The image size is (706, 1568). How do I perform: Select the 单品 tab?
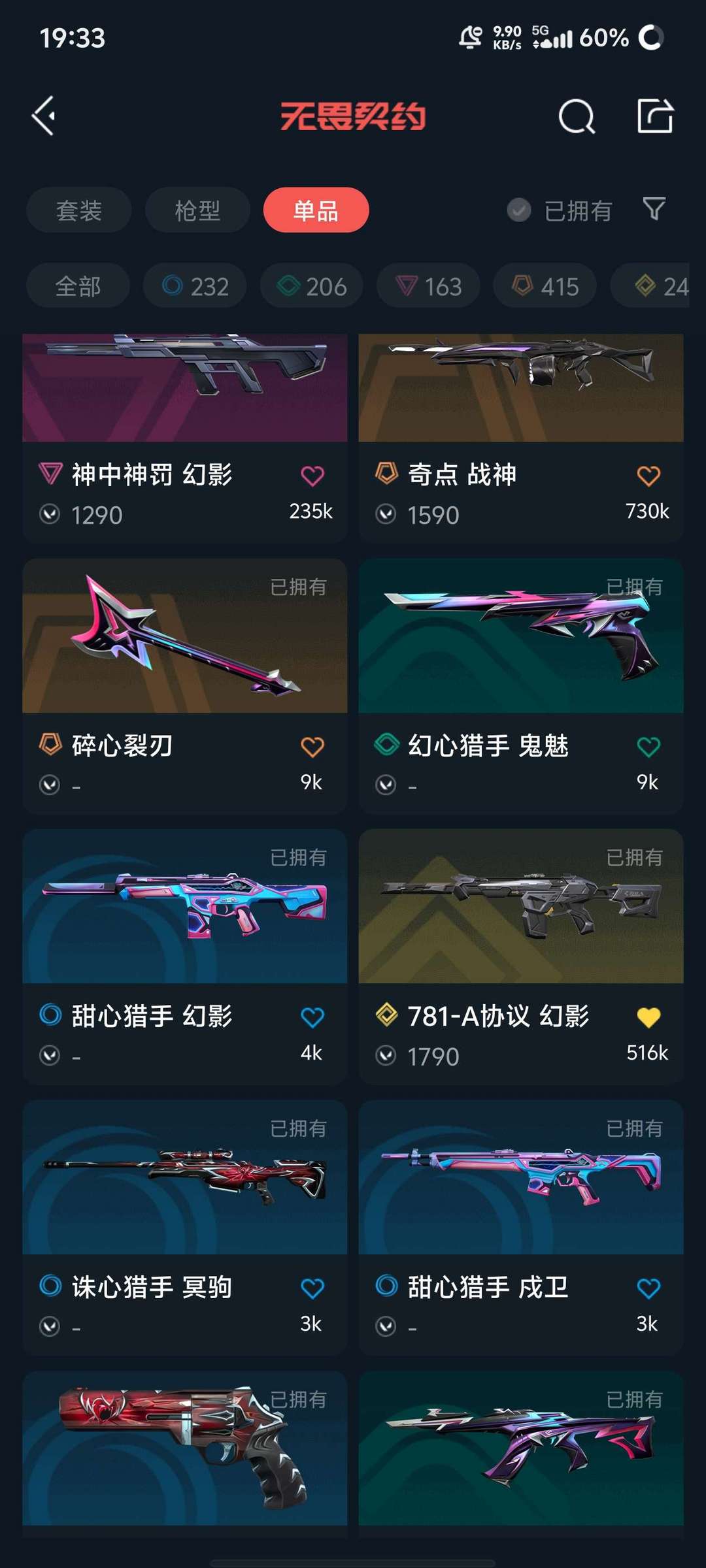pos(316,210)
